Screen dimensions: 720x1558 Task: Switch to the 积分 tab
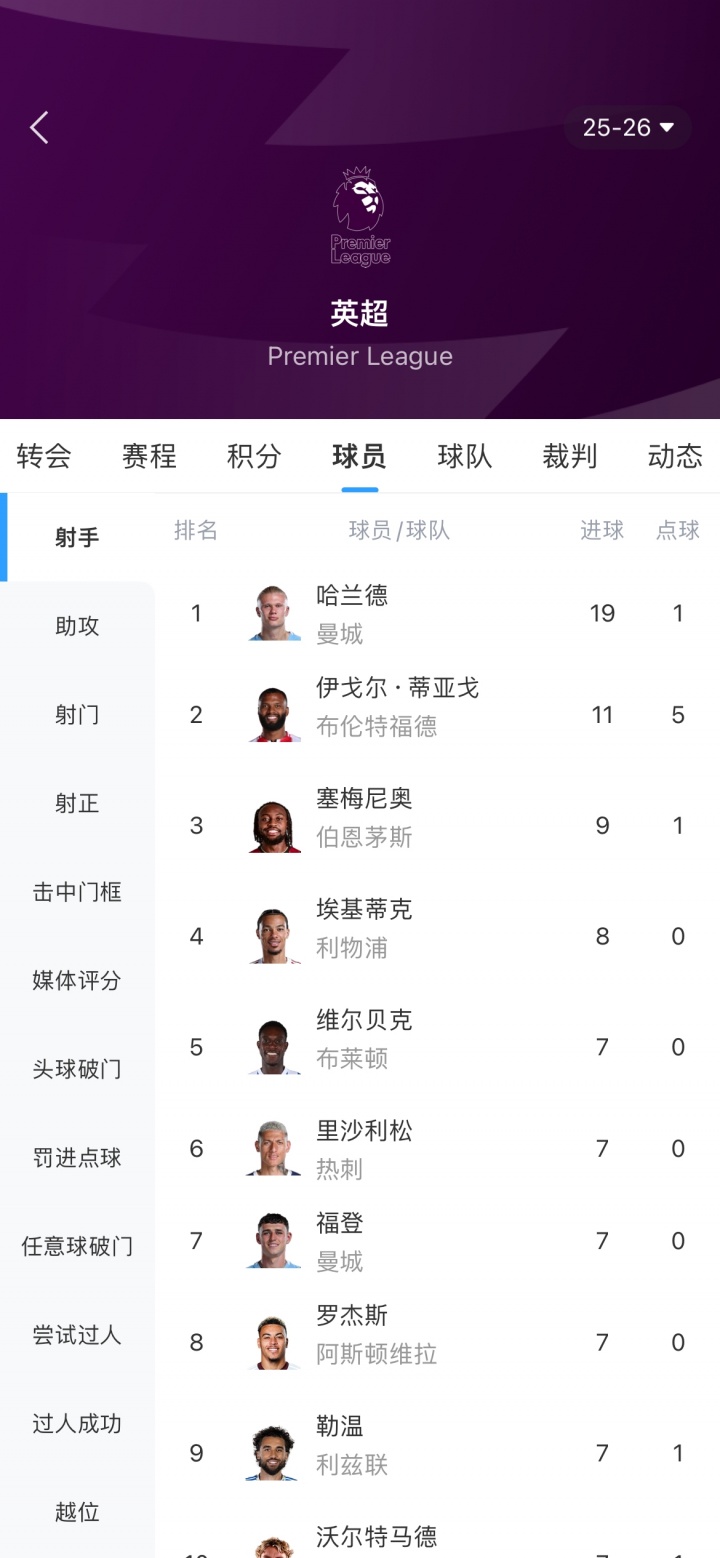(253, 456)
